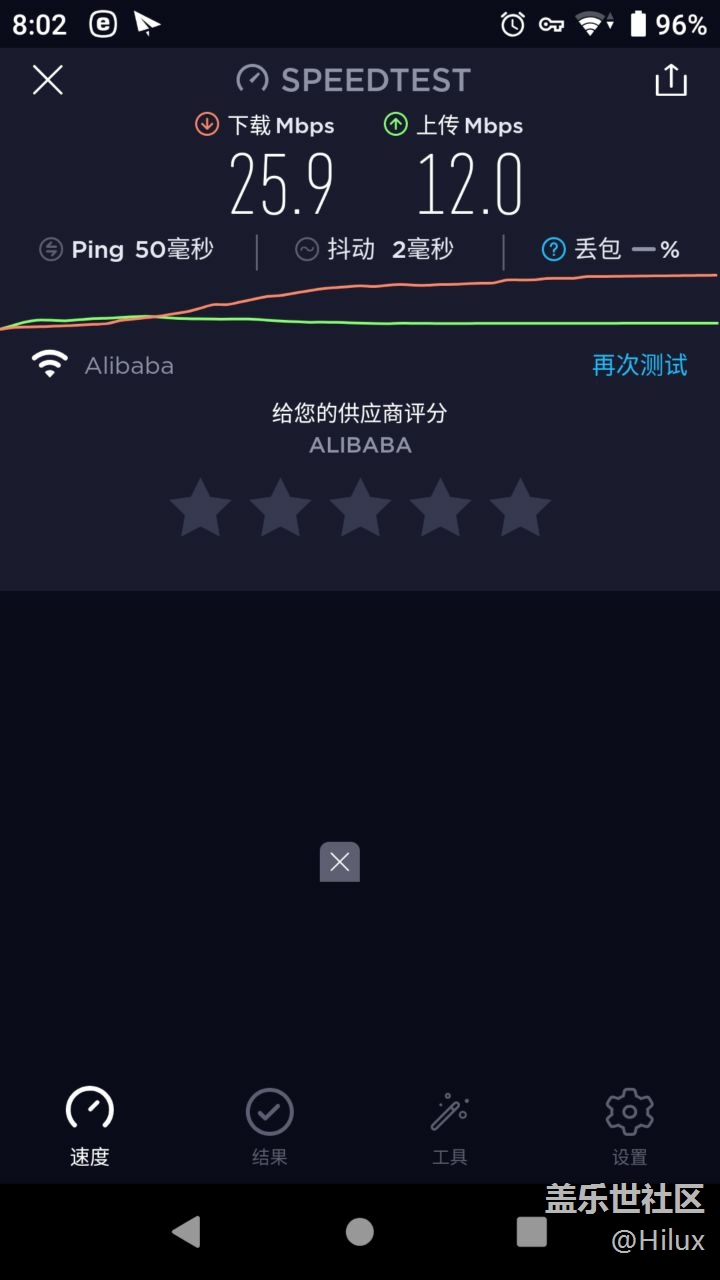Open the packet loss 丢包 help icon
This screenshot has width=720, height=1280.
(x=553, y=250)
